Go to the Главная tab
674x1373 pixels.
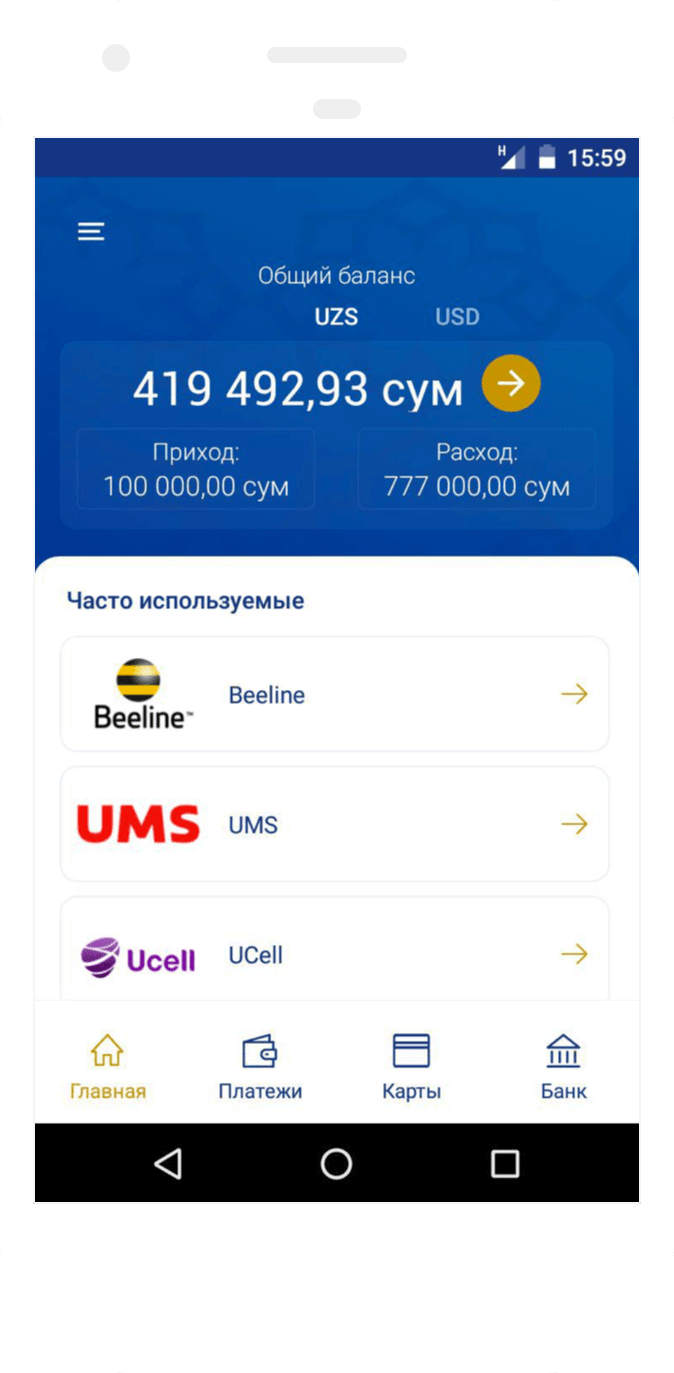pos(108,1066)
